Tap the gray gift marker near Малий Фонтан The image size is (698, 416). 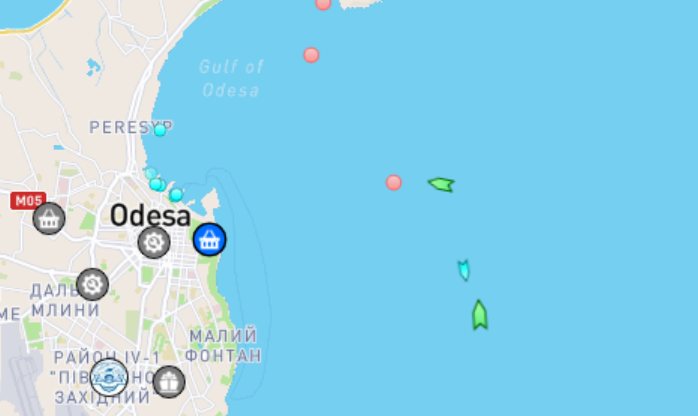(169, 380)
